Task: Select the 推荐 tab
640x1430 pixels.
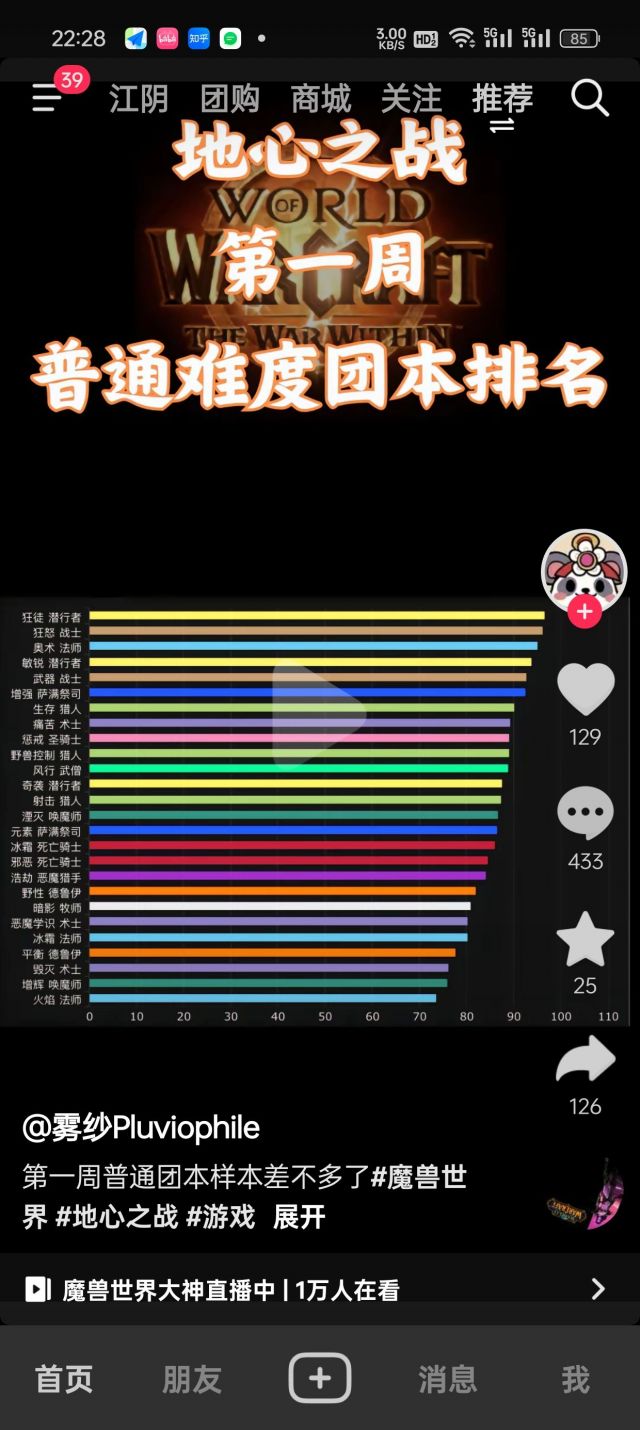Action: click(x=502, y=99)
